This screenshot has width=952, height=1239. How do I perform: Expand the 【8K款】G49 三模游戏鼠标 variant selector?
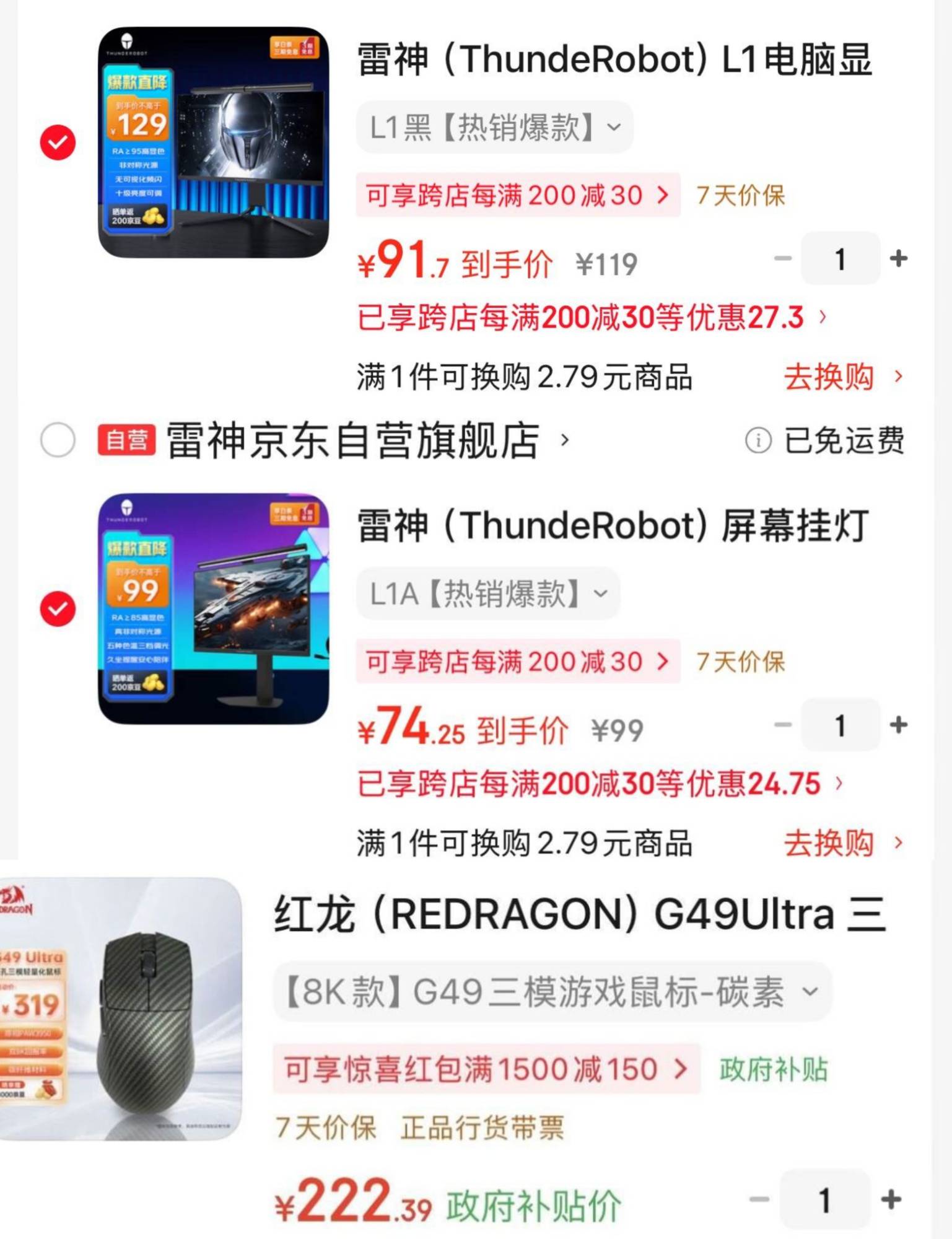click(551, 992)
